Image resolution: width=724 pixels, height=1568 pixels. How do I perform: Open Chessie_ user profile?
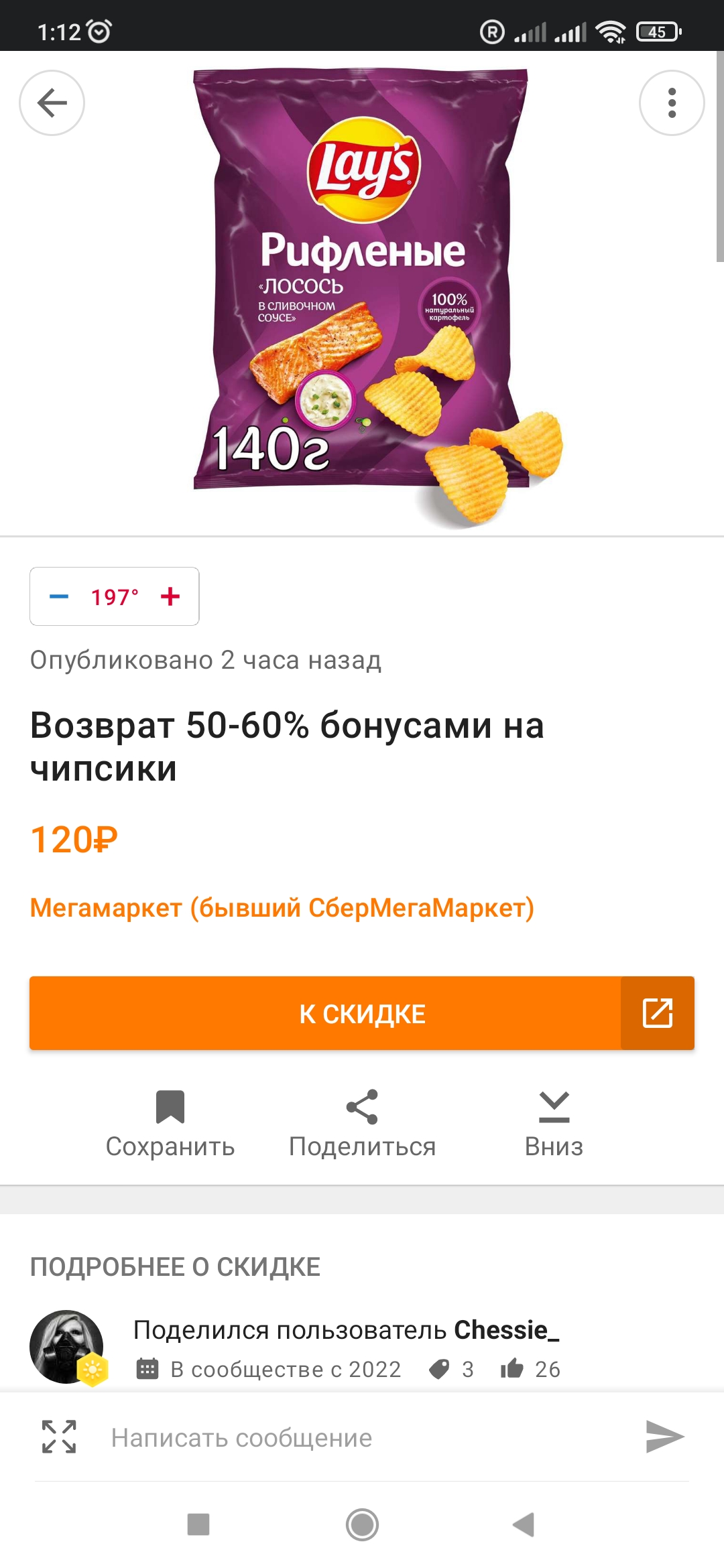pos(506,1330)
